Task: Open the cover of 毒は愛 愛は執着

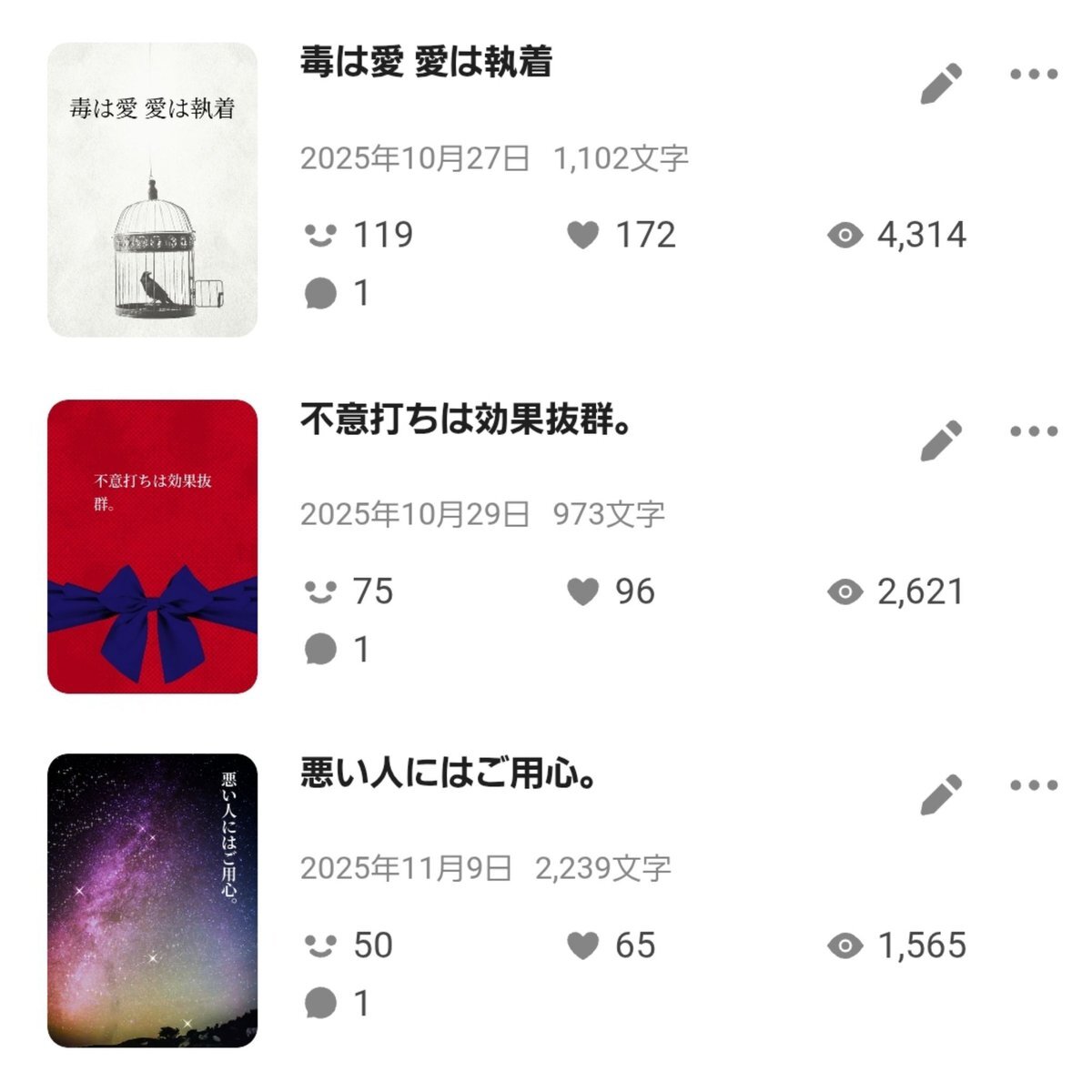Action: click(x=152, y=189)
